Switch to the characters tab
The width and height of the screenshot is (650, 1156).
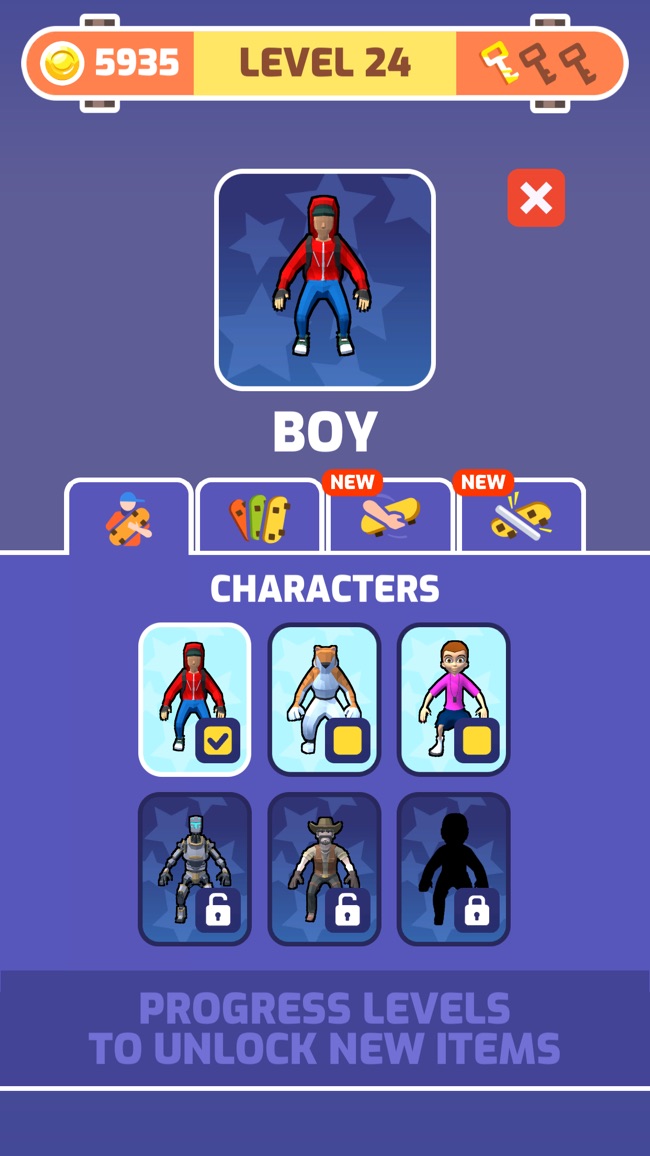point(129,518)
